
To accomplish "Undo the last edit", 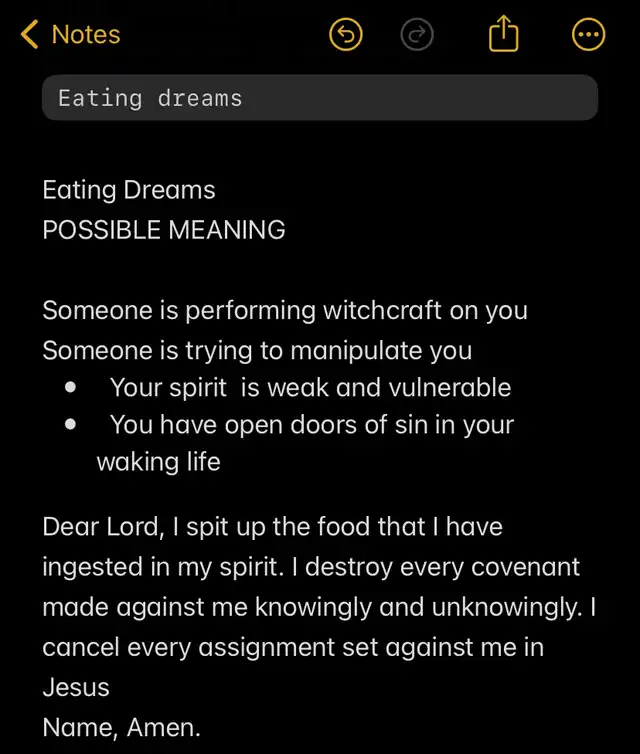I will (346, 36).
